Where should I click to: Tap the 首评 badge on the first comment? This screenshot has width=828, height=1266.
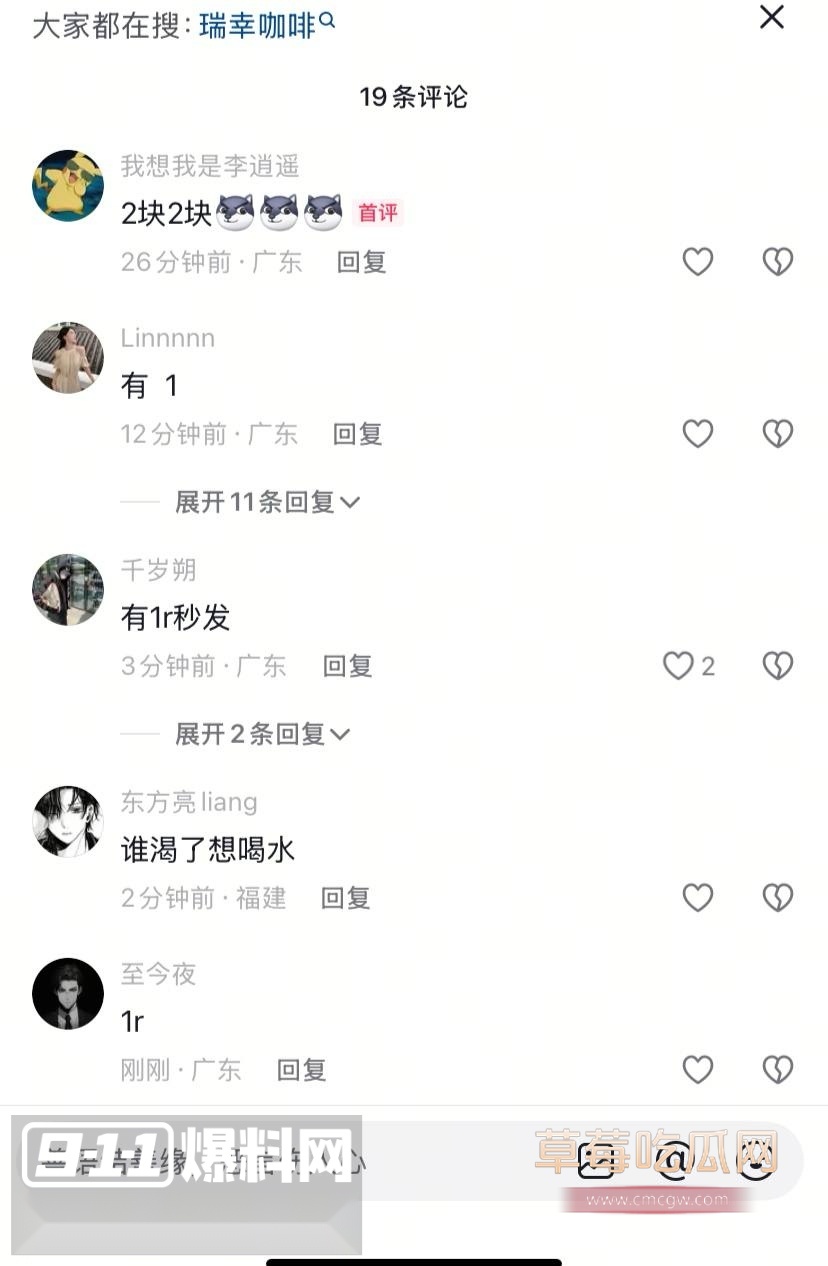(x=377, y=213)
